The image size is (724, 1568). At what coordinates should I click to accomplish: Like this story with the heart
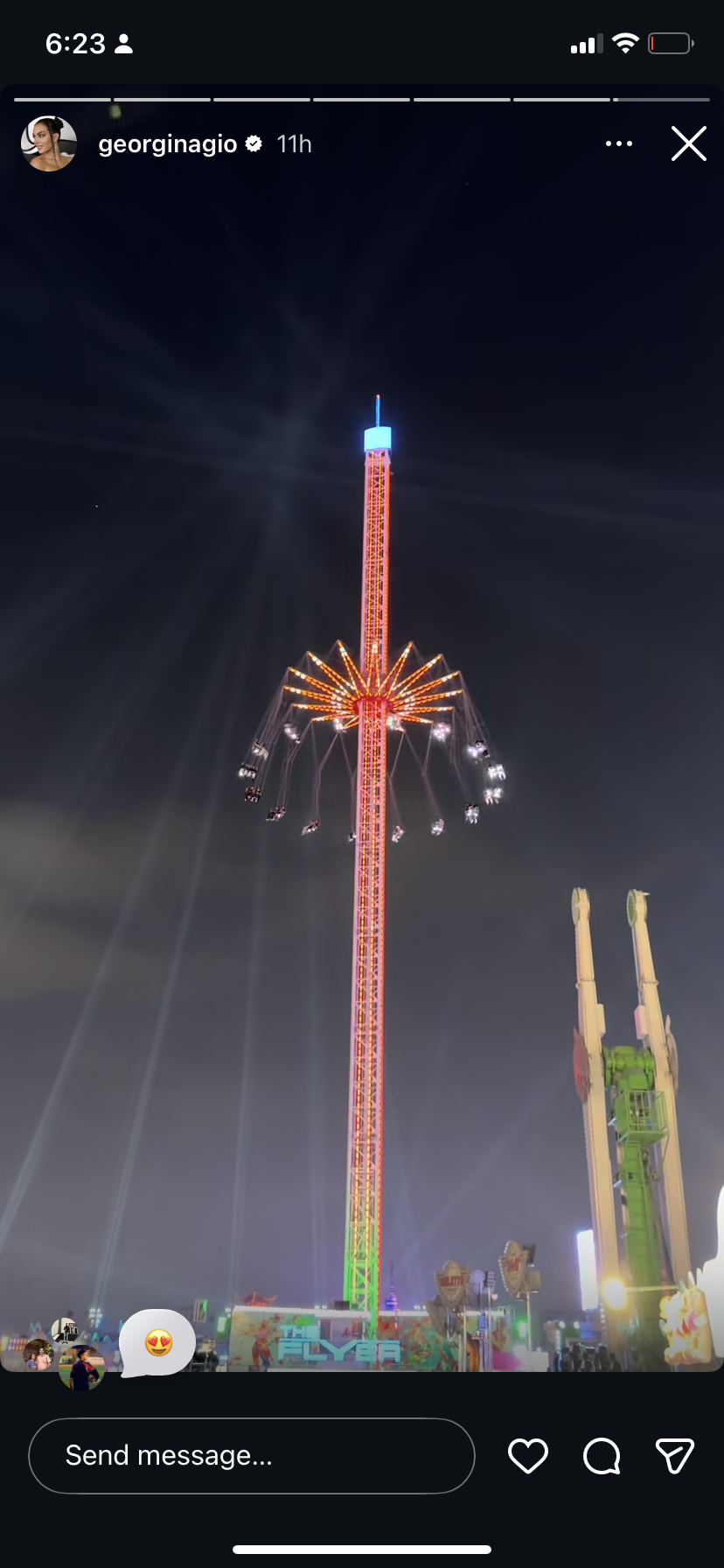[x=528, y=1455]
